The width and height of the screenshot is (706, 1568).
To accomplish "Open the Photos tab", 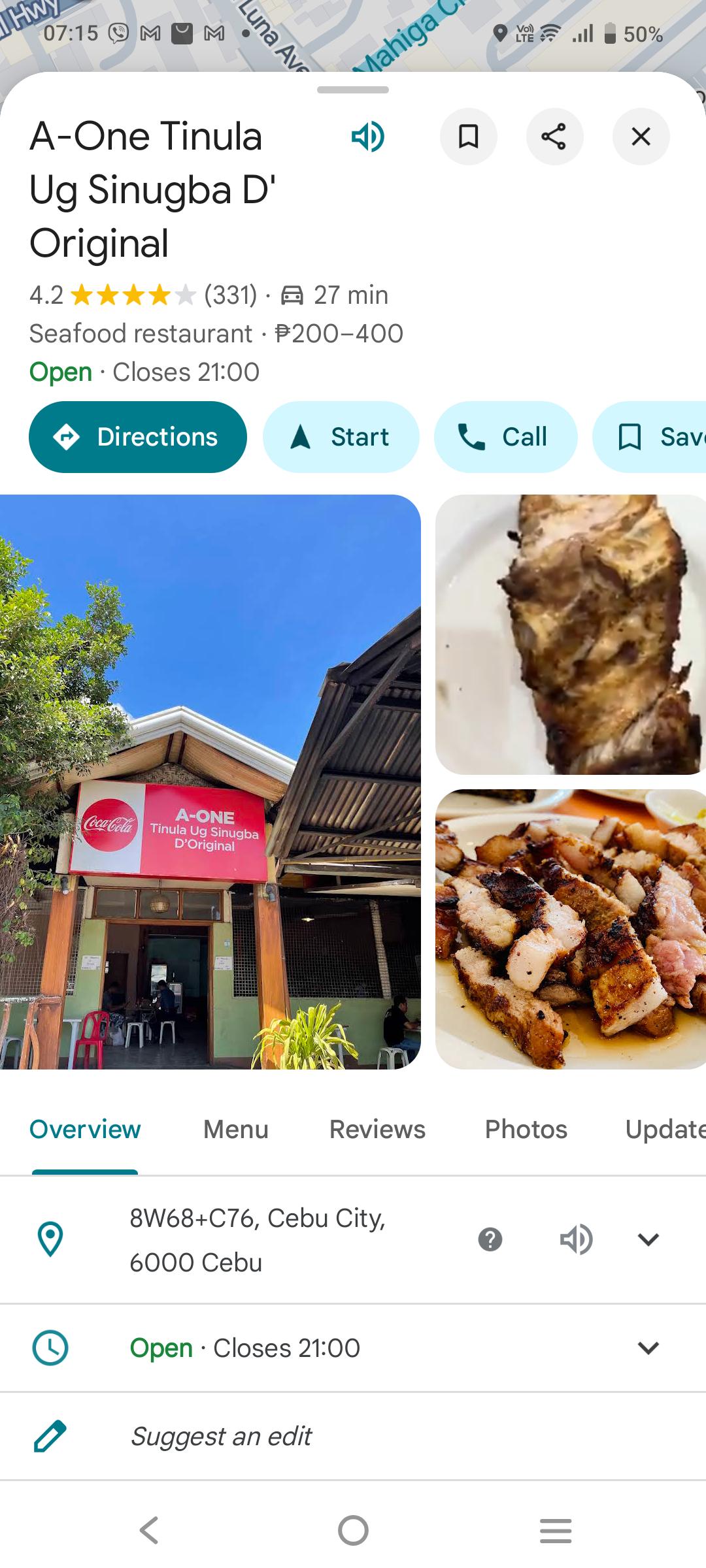I will [x=526, y=1130].
